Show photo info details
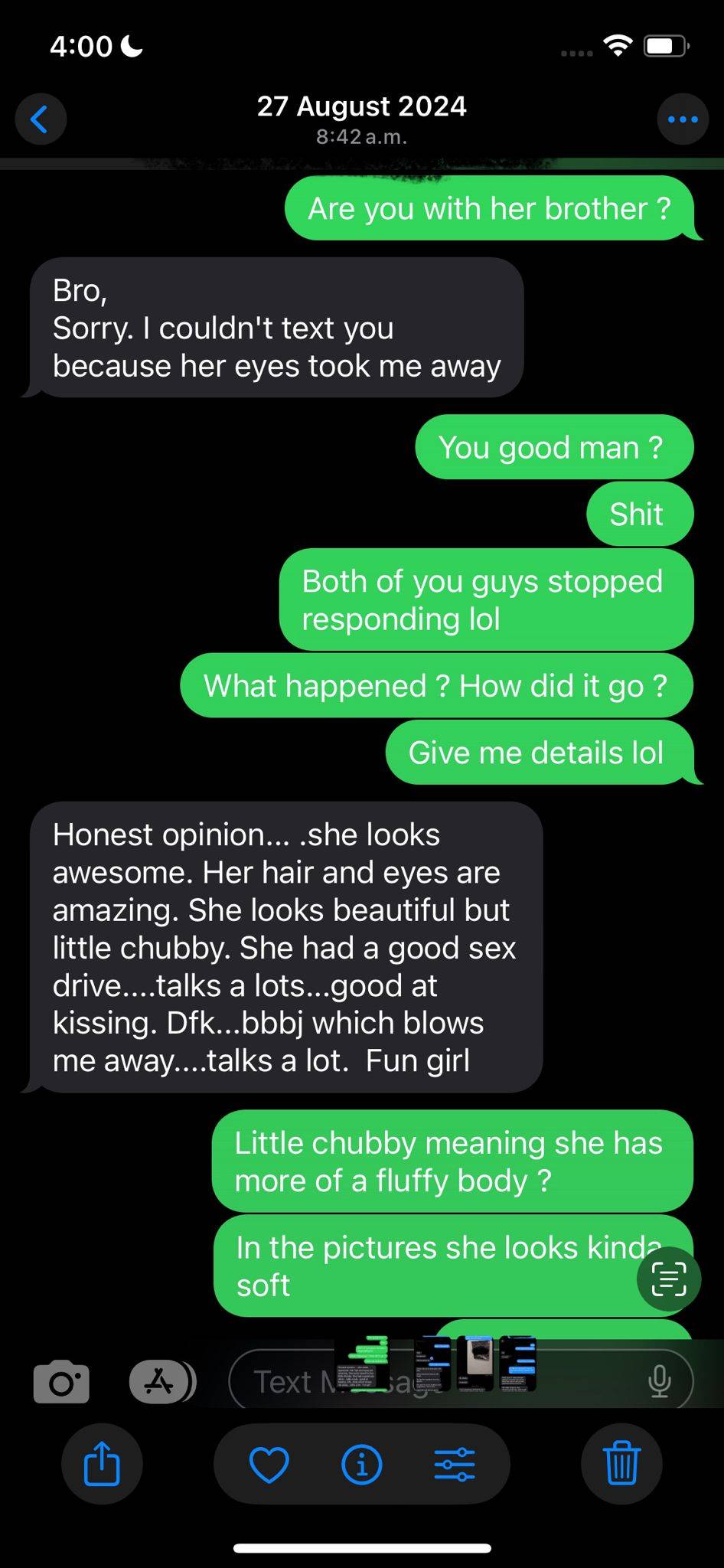 (361, 1465)
